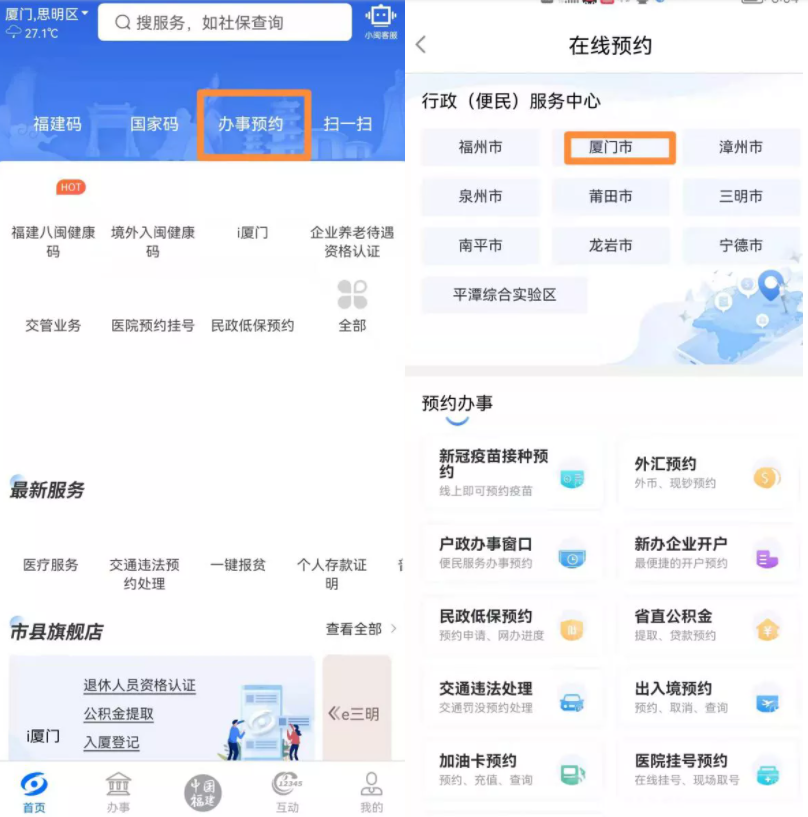Open the search box for services

tap(224, 22)
